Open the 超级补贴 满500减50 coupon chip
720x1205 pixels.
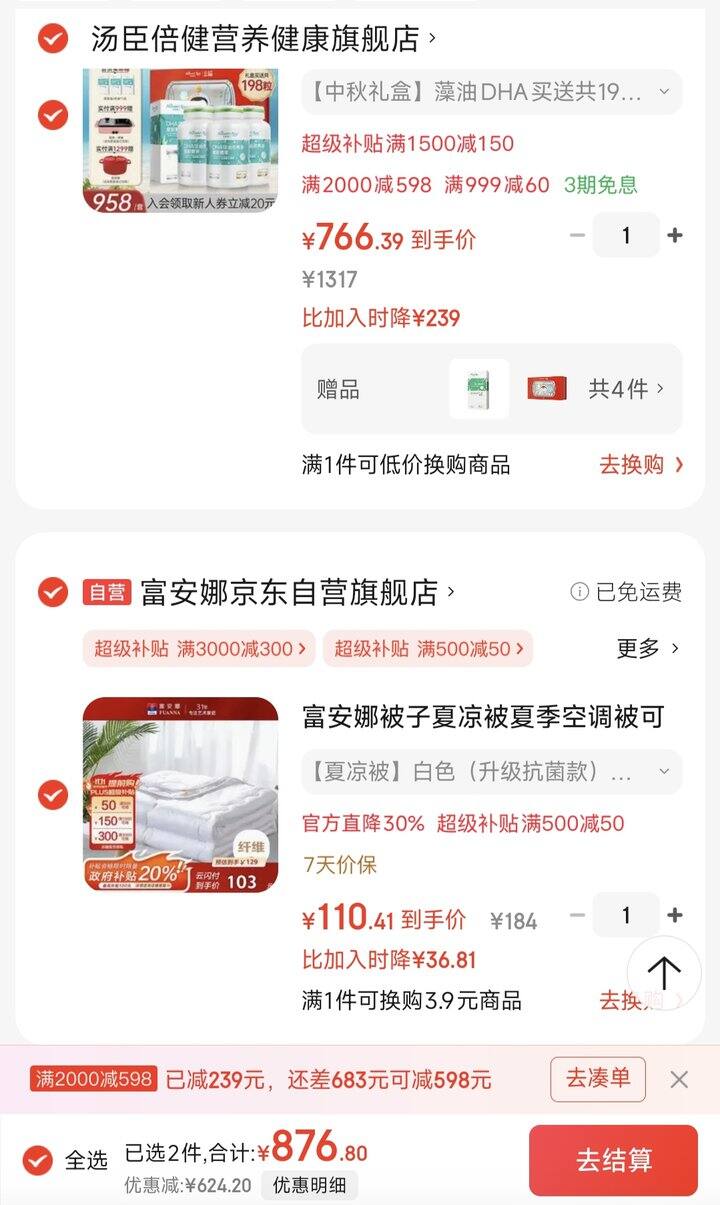tap(428, 649)
